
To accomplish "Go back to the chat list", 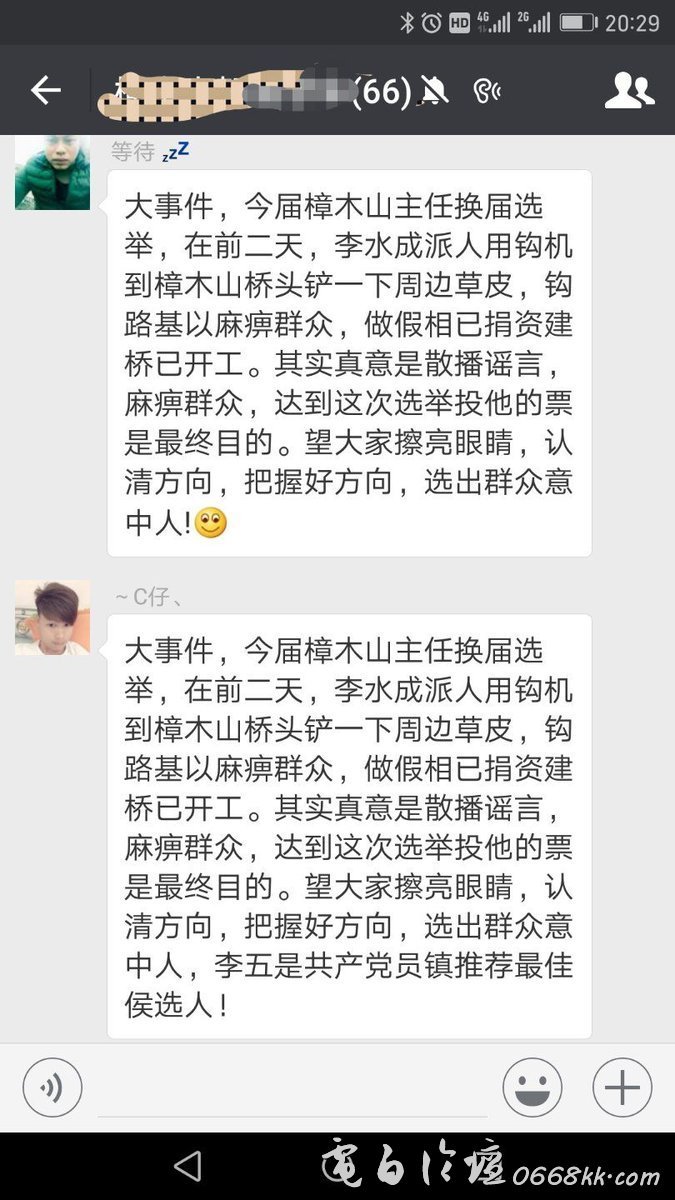I will click(46, 91).
